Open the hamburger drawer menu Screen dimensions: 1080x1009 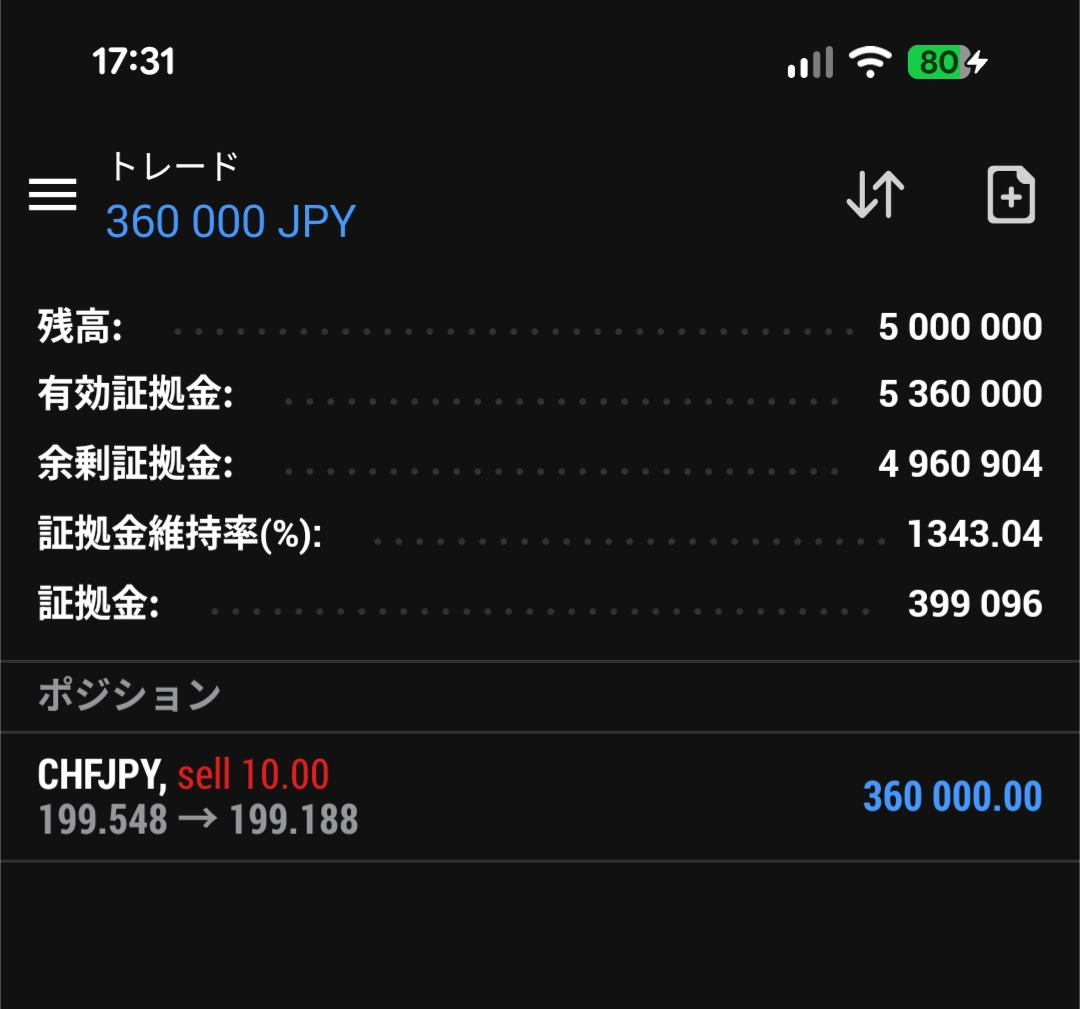tap(52, 195)
